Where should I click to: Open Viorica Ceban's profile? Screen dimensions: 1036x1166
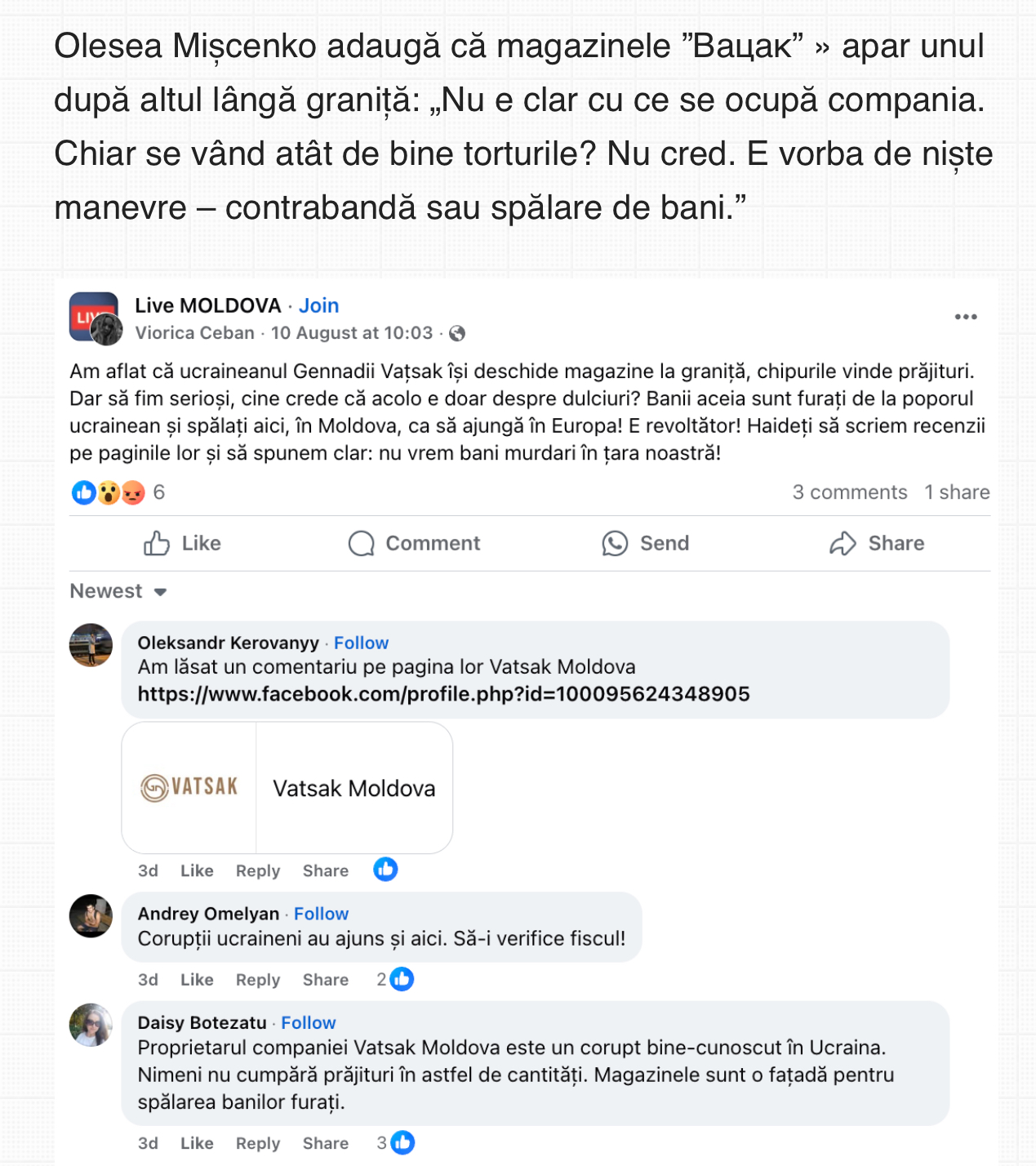tap(194, 333)
